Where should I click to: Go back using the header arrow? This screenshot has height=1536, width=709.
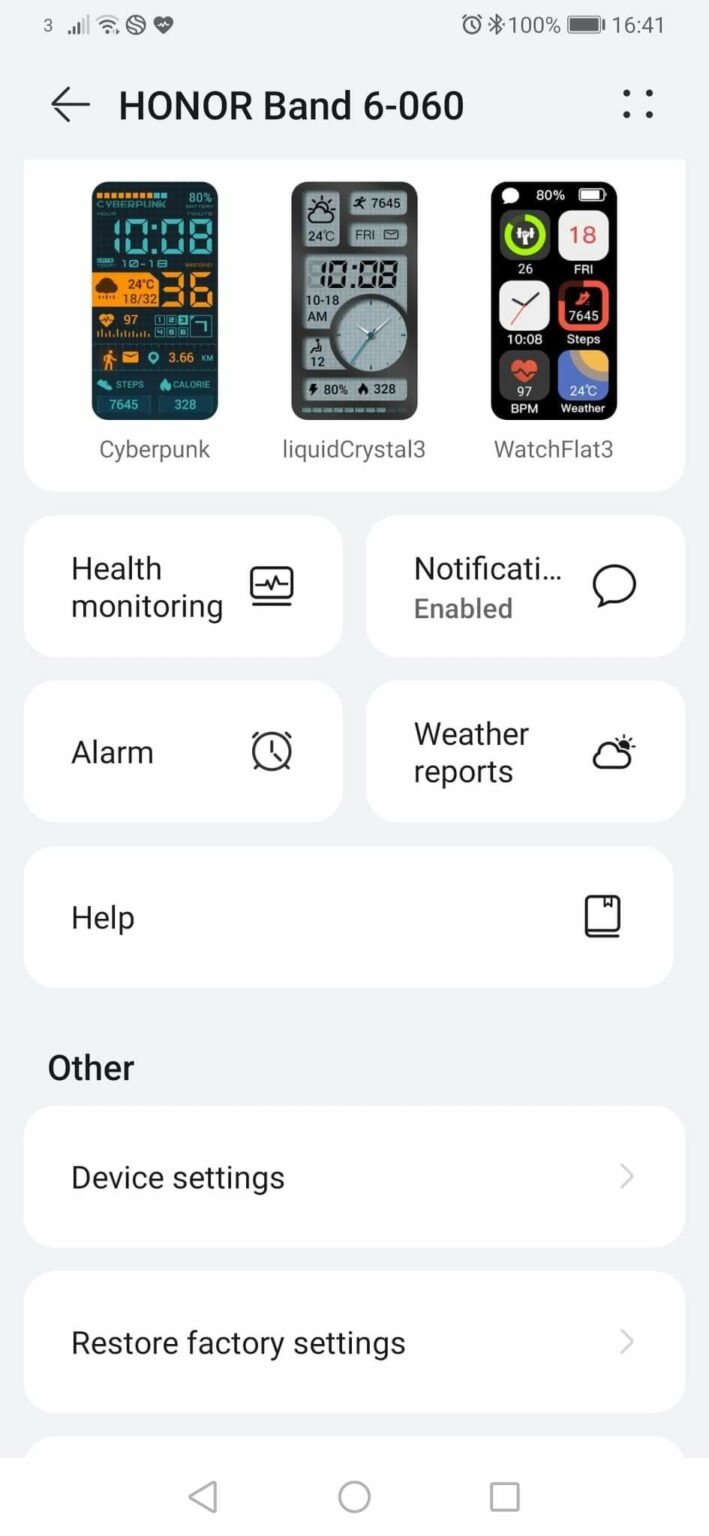tap(70, 104)
